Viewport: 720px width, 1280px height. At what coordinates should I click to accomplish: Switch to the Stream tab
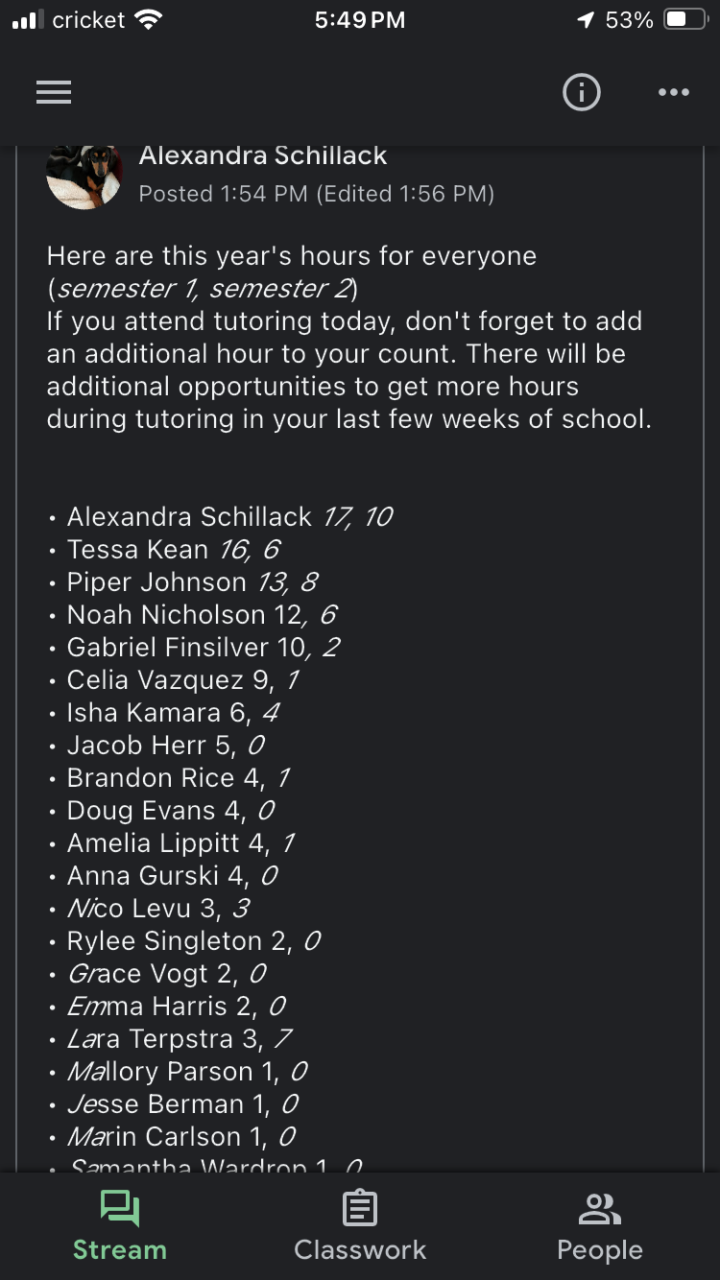click(x=119, y=1226)
